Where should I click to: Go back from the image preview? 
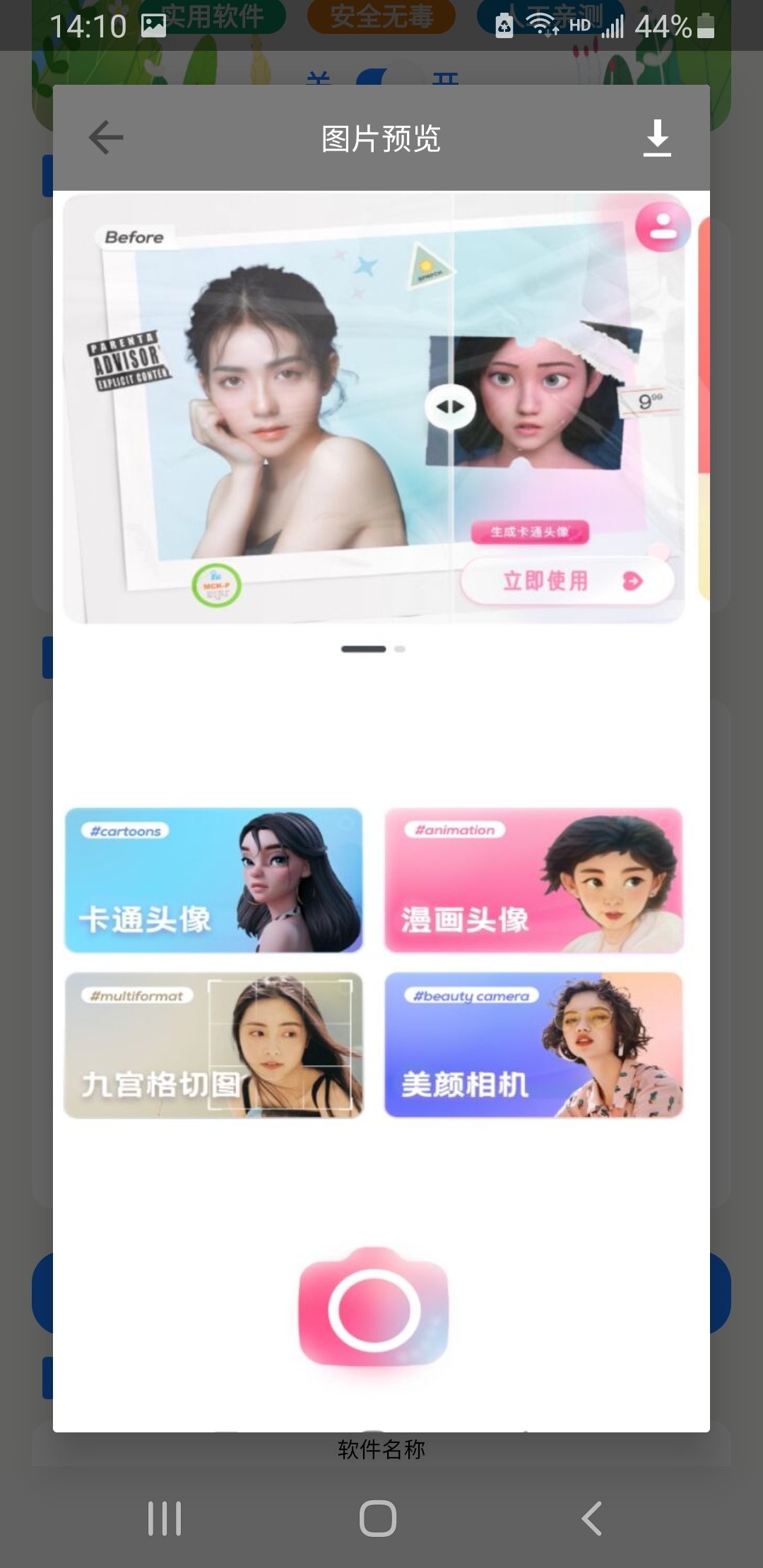pyautogui.click(x=106, y=137)
